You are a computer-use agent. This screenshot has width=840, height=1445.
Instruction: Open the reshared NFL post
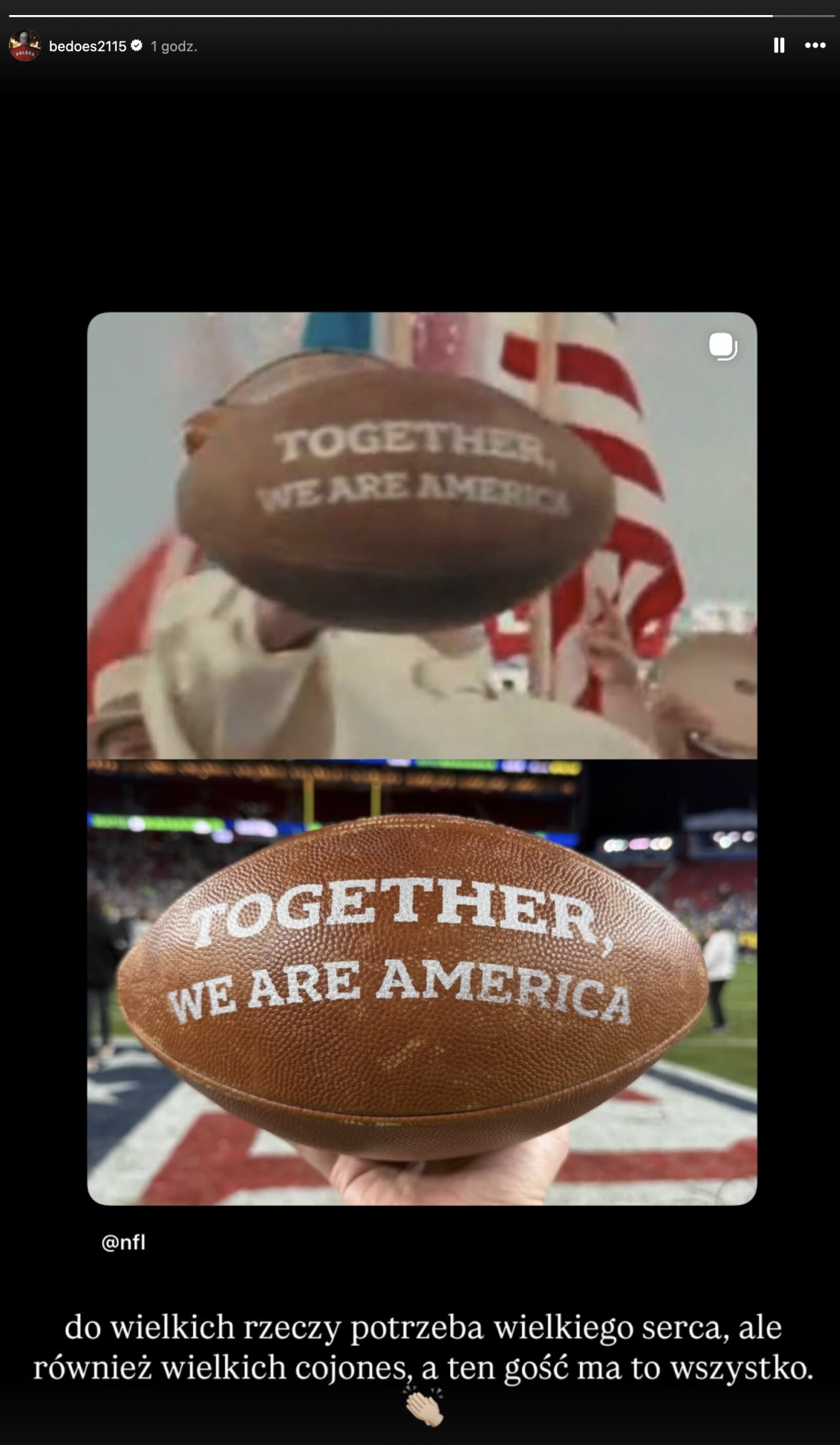(x=421, y=758)
